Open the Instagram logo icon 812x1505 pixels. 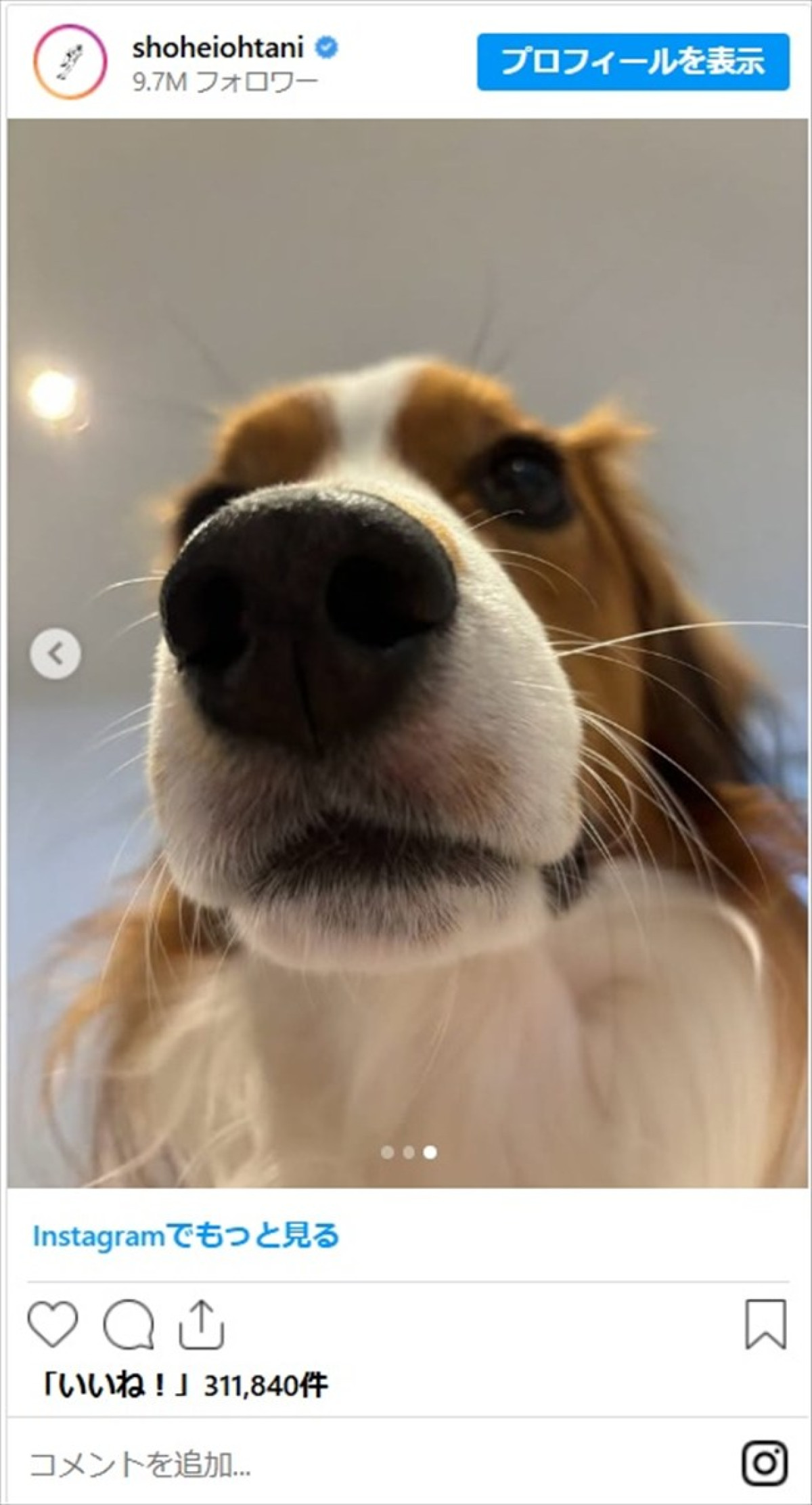(765, 1463)
